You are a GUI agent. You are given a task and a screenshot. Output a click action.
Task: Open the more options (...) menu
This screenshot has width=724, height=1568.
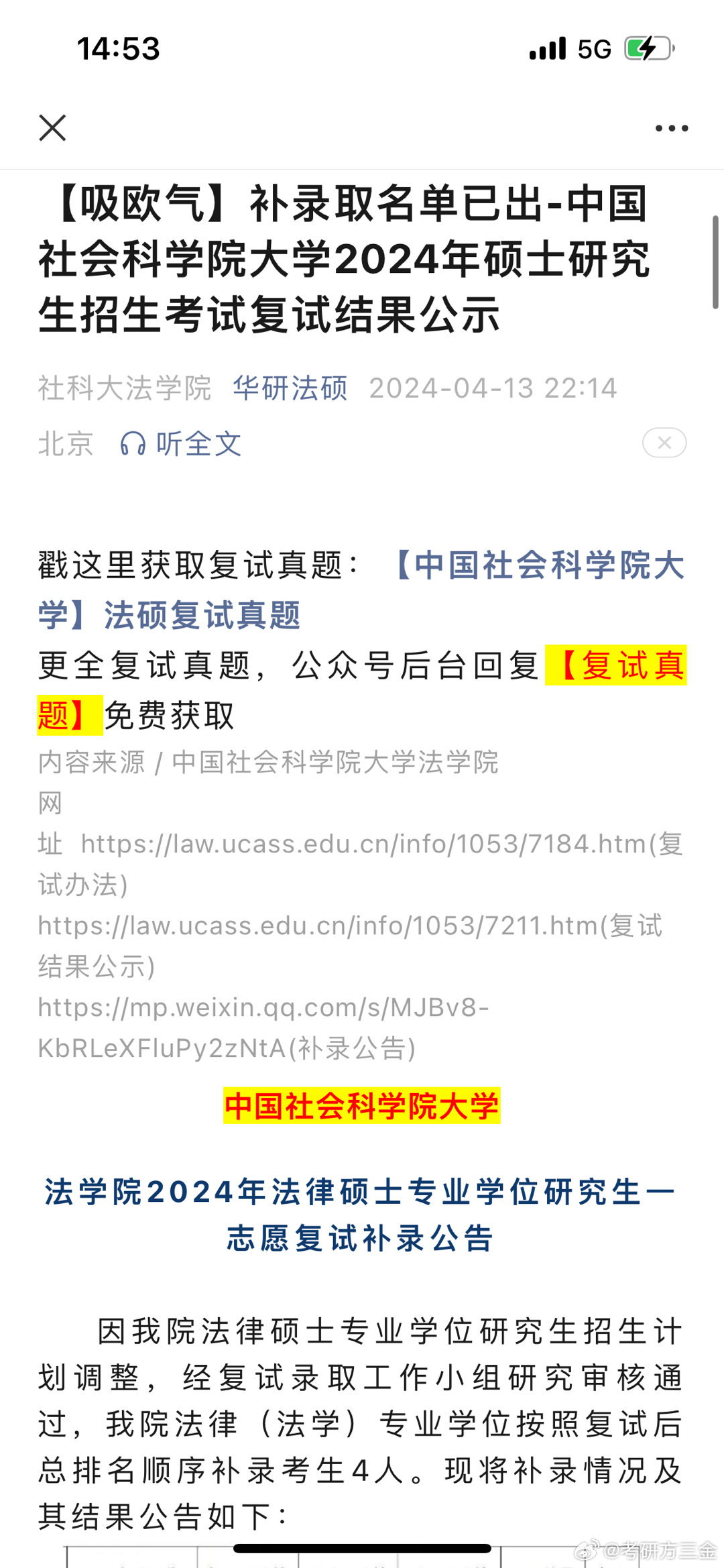pos(671,128)
